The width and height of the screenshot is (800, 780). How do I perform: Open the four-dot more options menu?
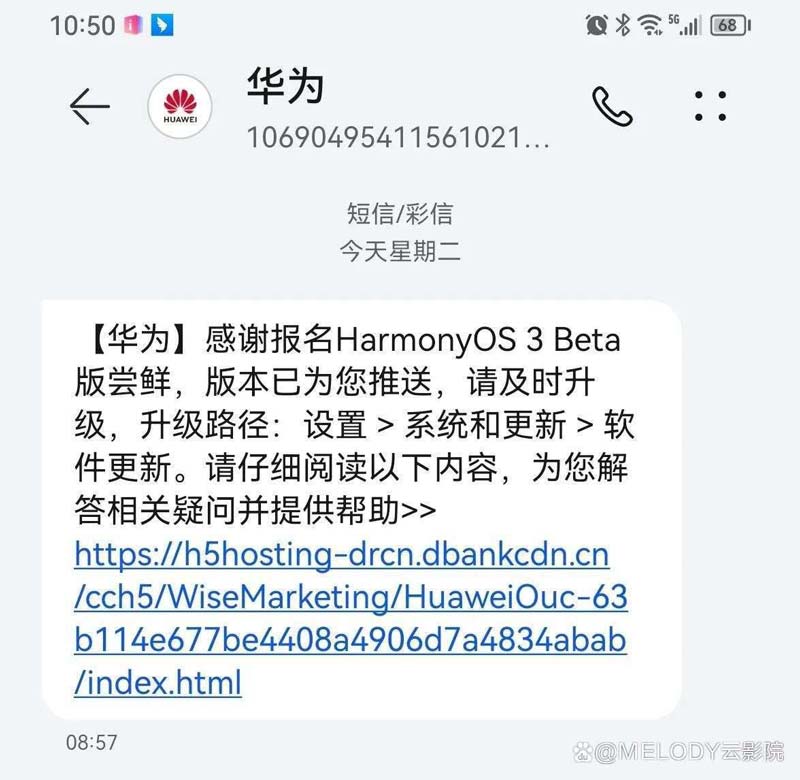click(710, 106)
